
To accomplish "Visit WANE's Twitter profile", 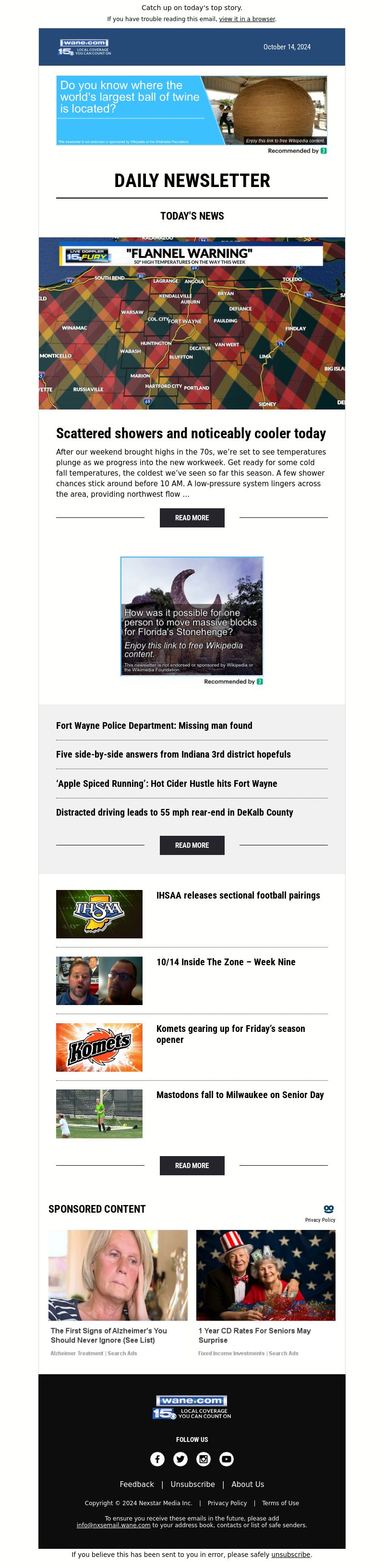I will 180,1459.
